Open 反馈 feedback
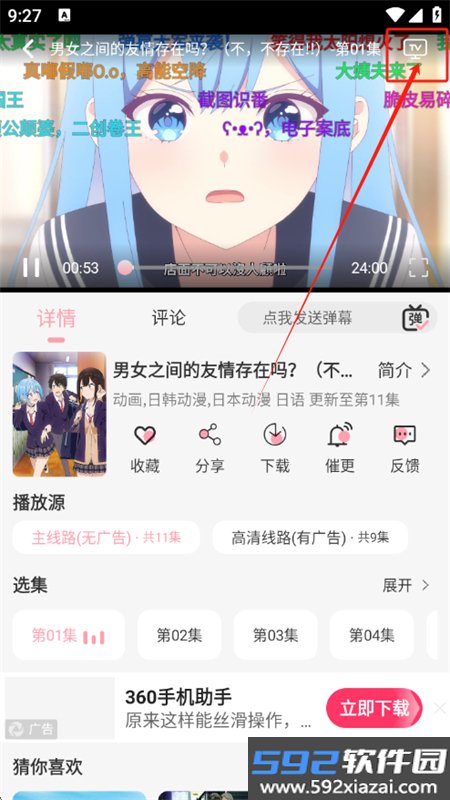Viewport: 450px width, 800px height. (405, 449)
